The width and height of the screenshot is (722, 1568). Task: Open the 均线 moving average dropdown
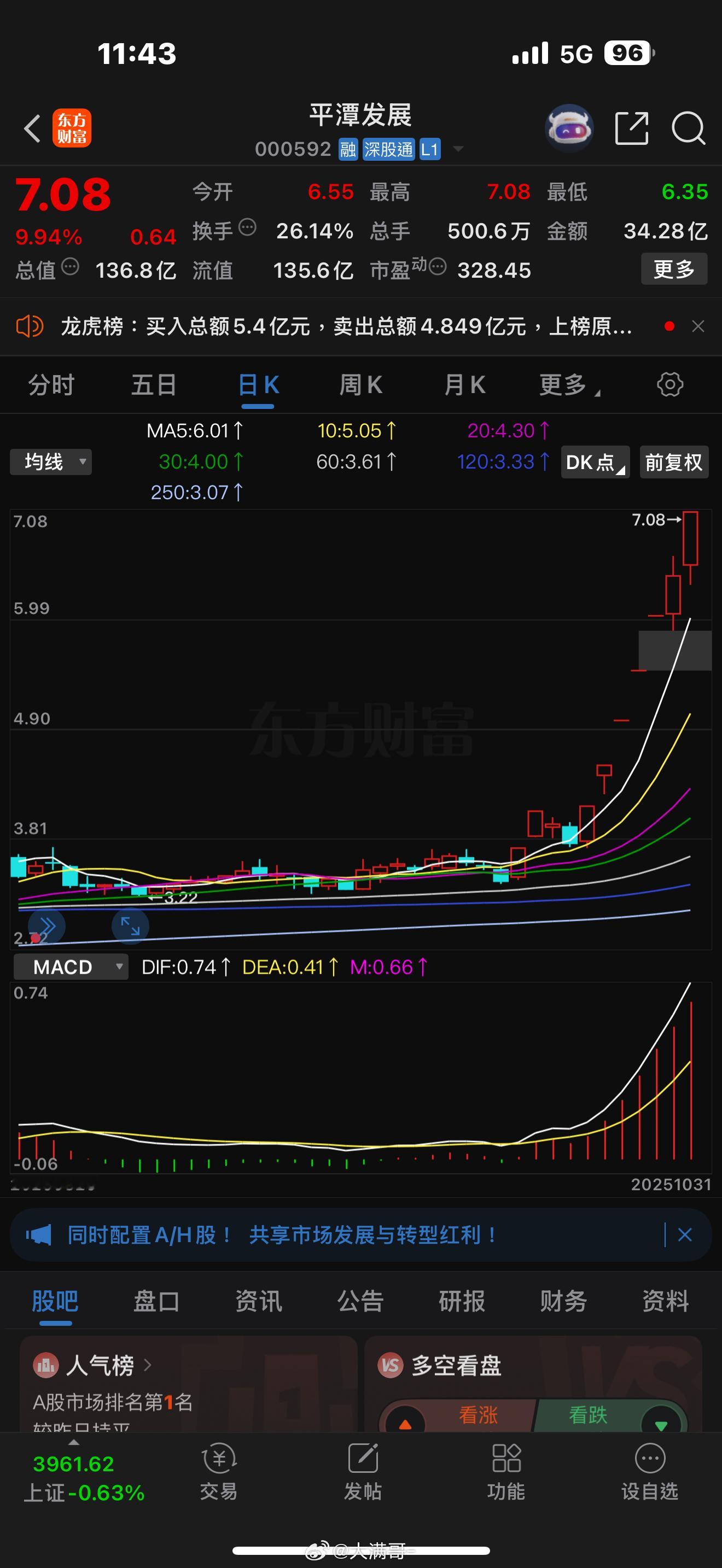click(50, 462)
